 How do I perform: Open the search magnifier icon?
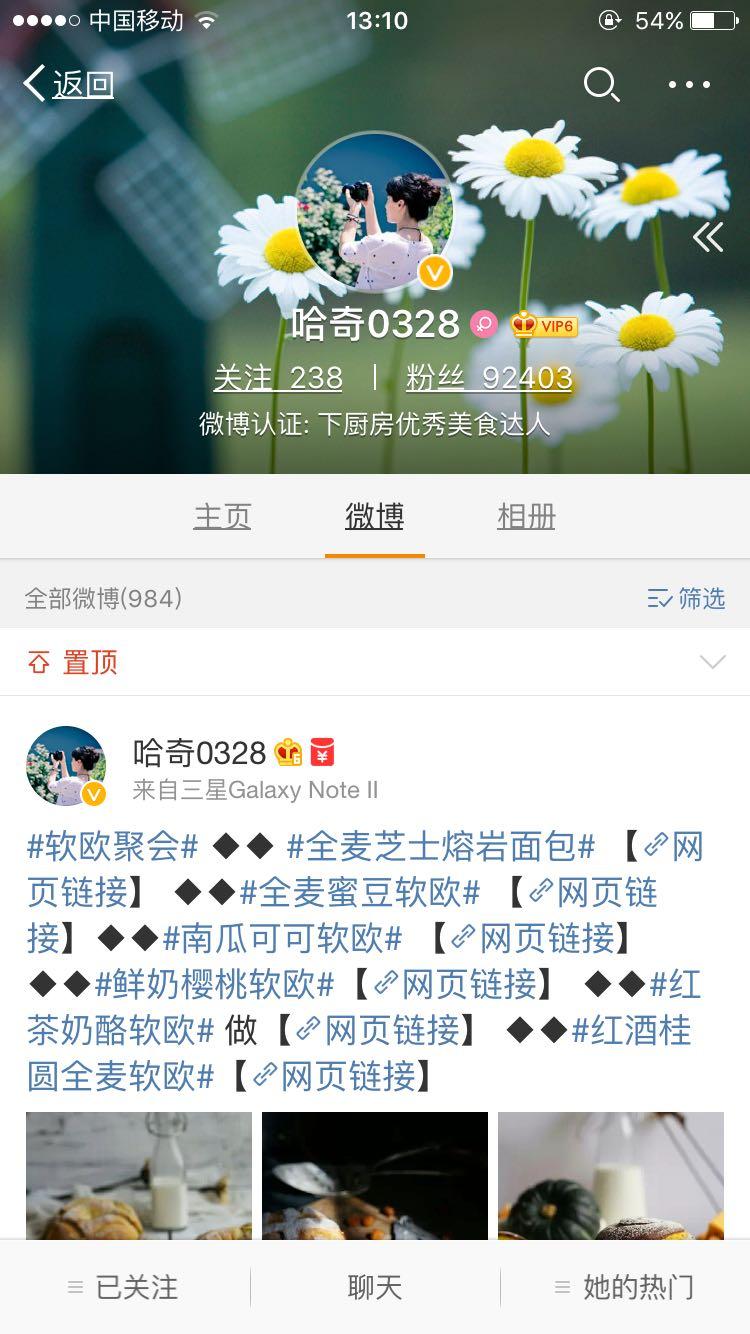(x=600, y=84)
